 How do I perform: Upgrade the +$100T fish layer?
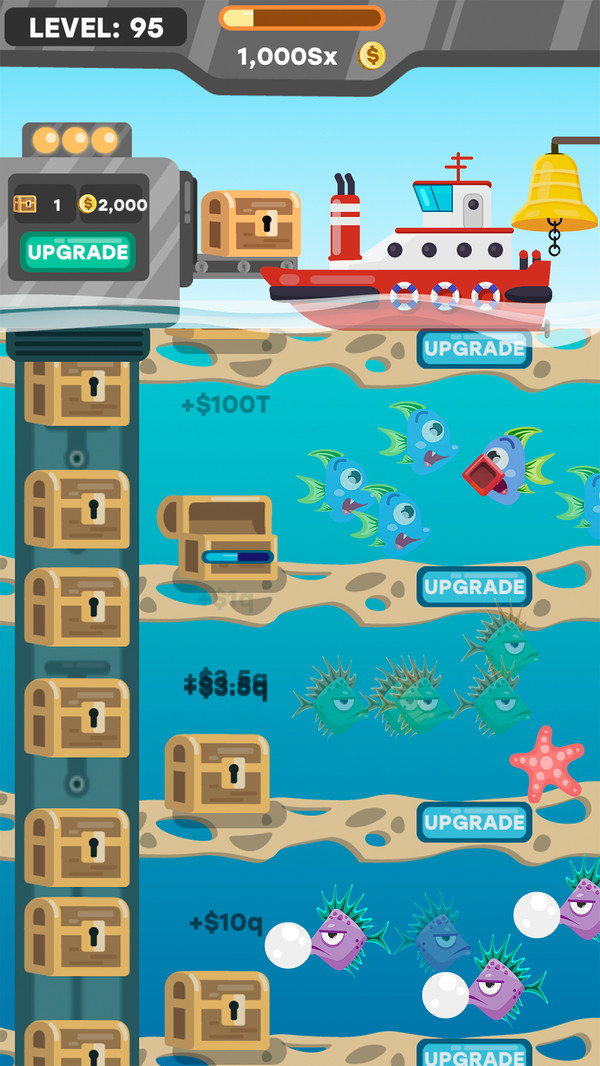(473, 586)
